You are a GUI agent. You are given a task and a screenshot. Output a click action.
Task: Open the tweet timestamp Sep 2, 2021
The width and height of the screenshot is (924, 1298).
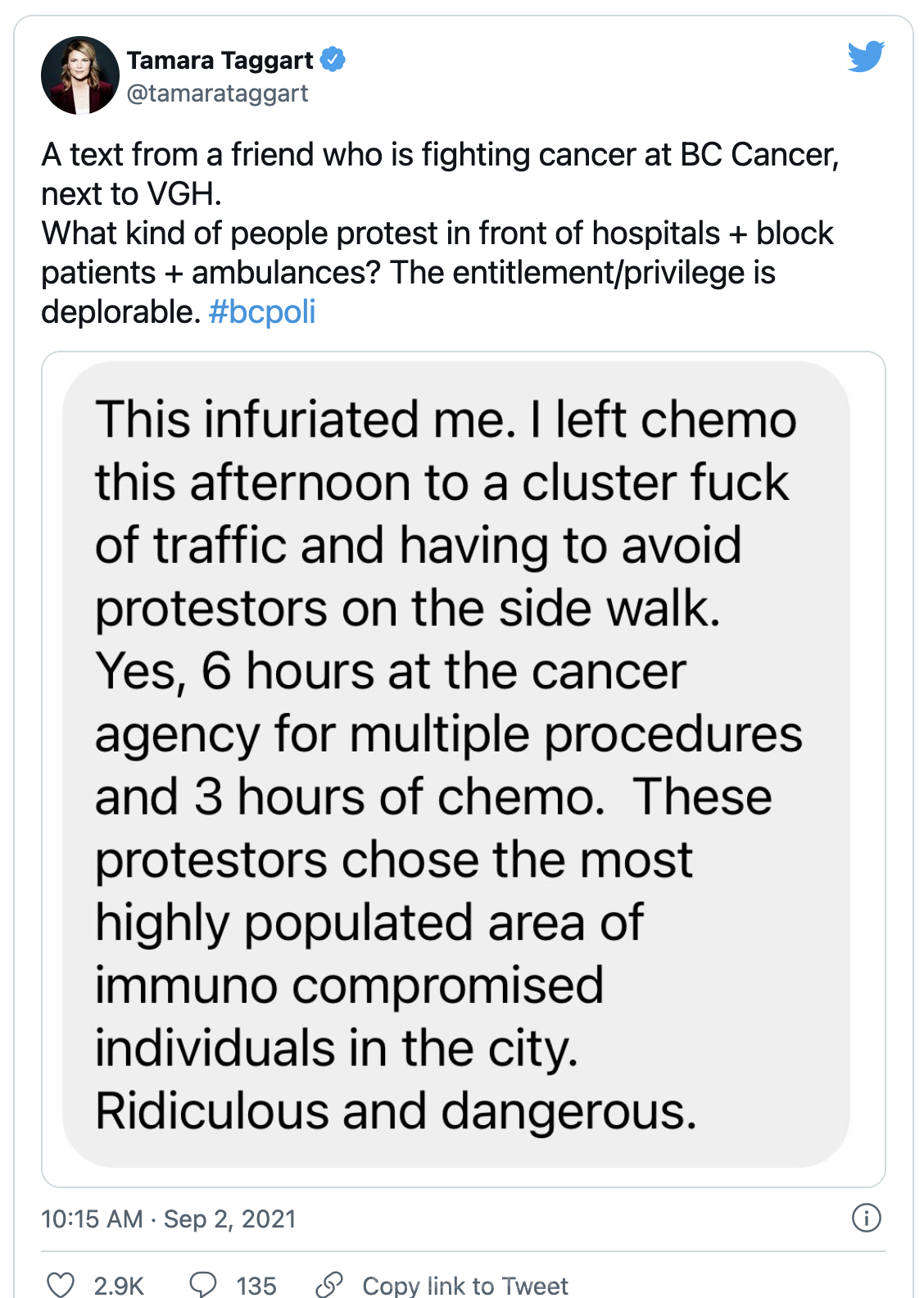168,1219
